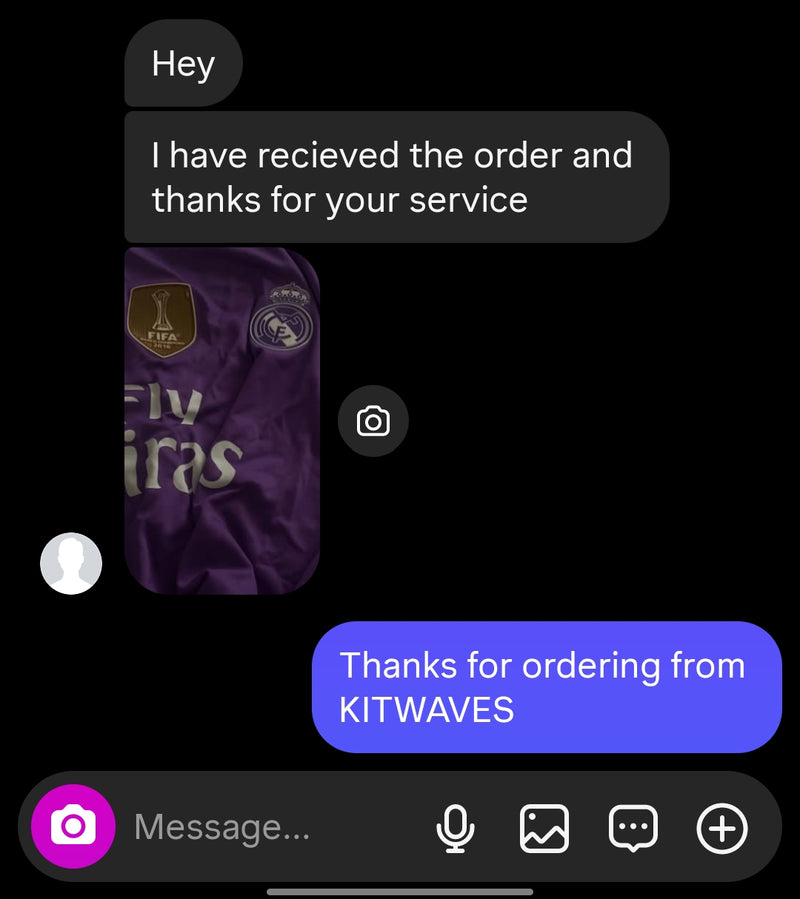Reply with camera next to the jersey photo
Viewport: 800px width, 899px height.
(373, 421)
